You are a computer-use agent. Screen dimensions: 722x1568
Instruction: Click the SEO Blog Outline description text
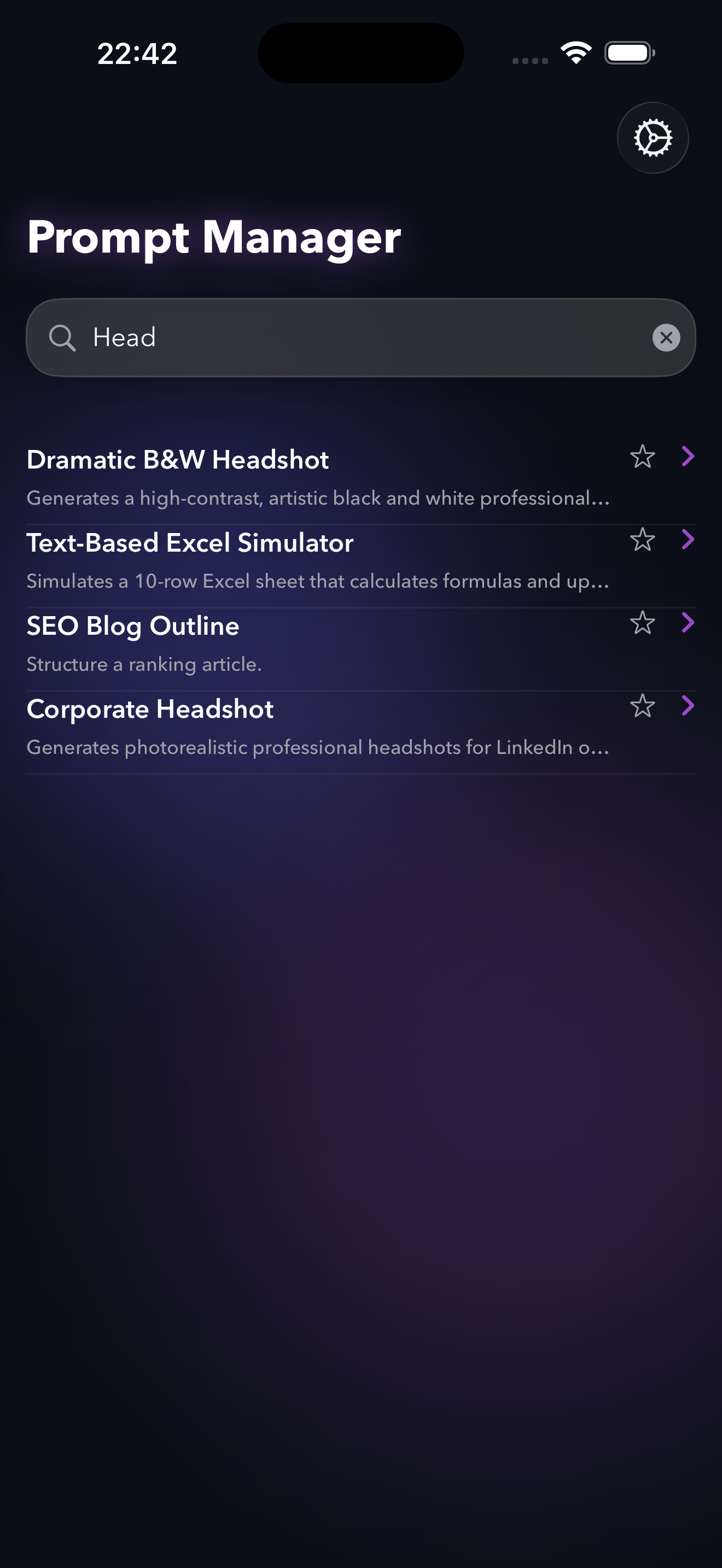tap(144, 664)
